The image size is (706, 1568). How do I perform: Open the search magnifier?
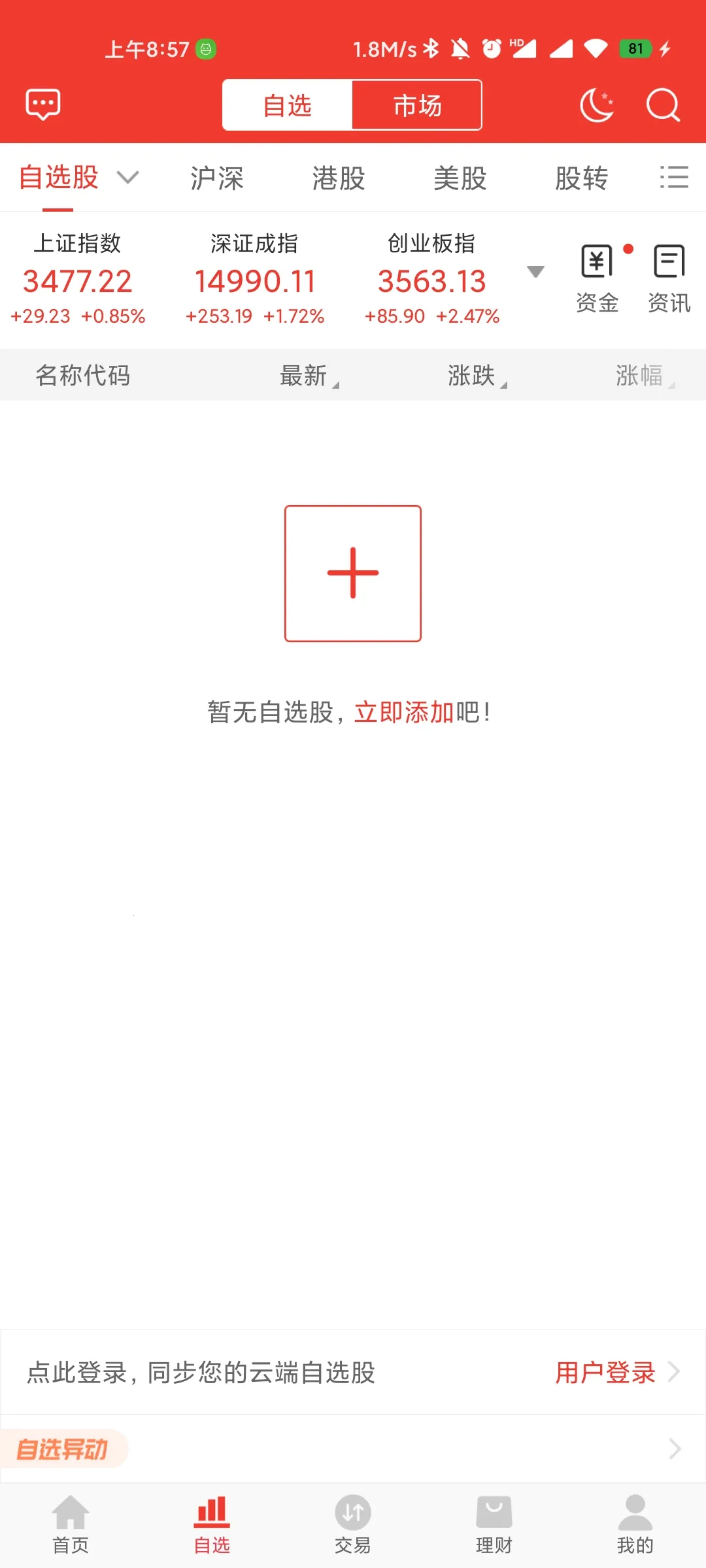pos(663,105)
